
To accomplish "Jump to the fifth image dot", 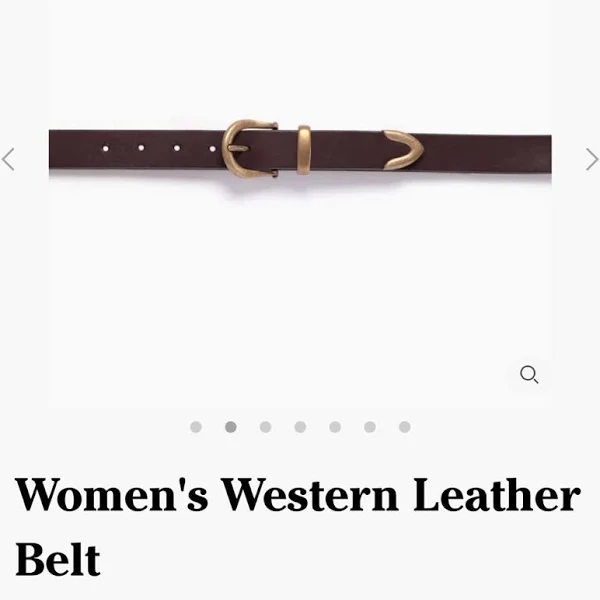I will tap(335, 427).
